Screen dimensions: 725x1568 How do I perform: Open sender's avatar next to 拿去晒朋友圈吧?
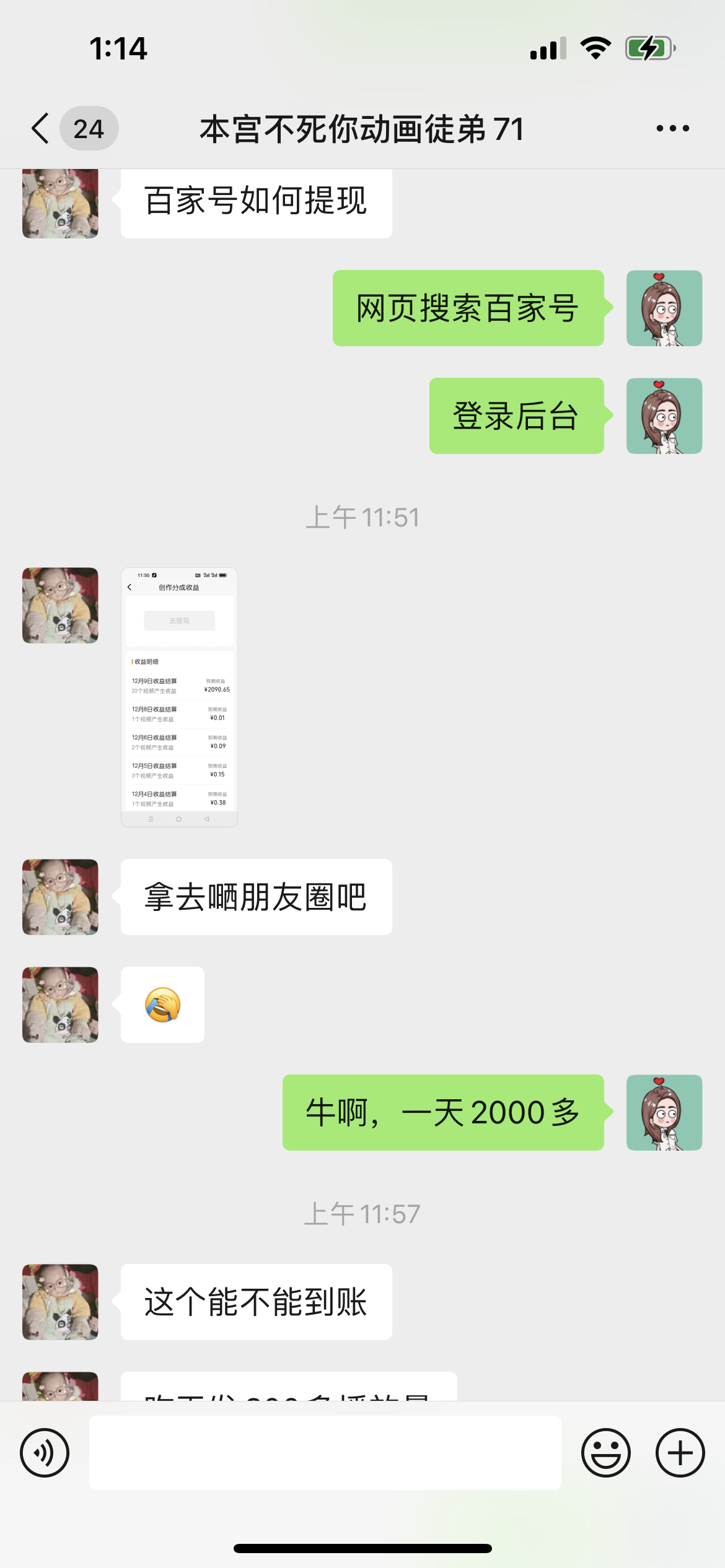(60, 897)
